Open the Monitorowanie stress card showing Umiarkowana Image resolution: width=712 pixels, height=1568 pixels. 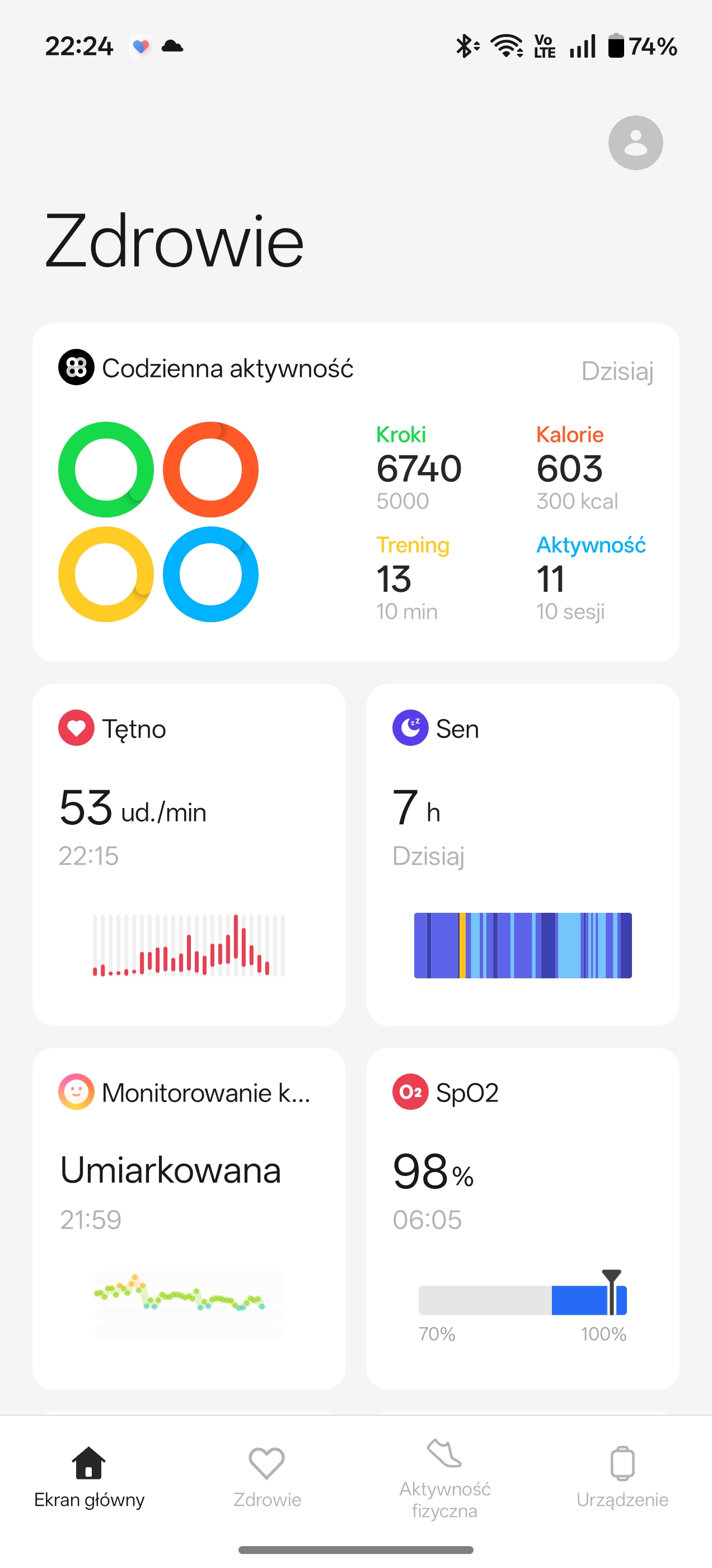tap(189, 1217)
